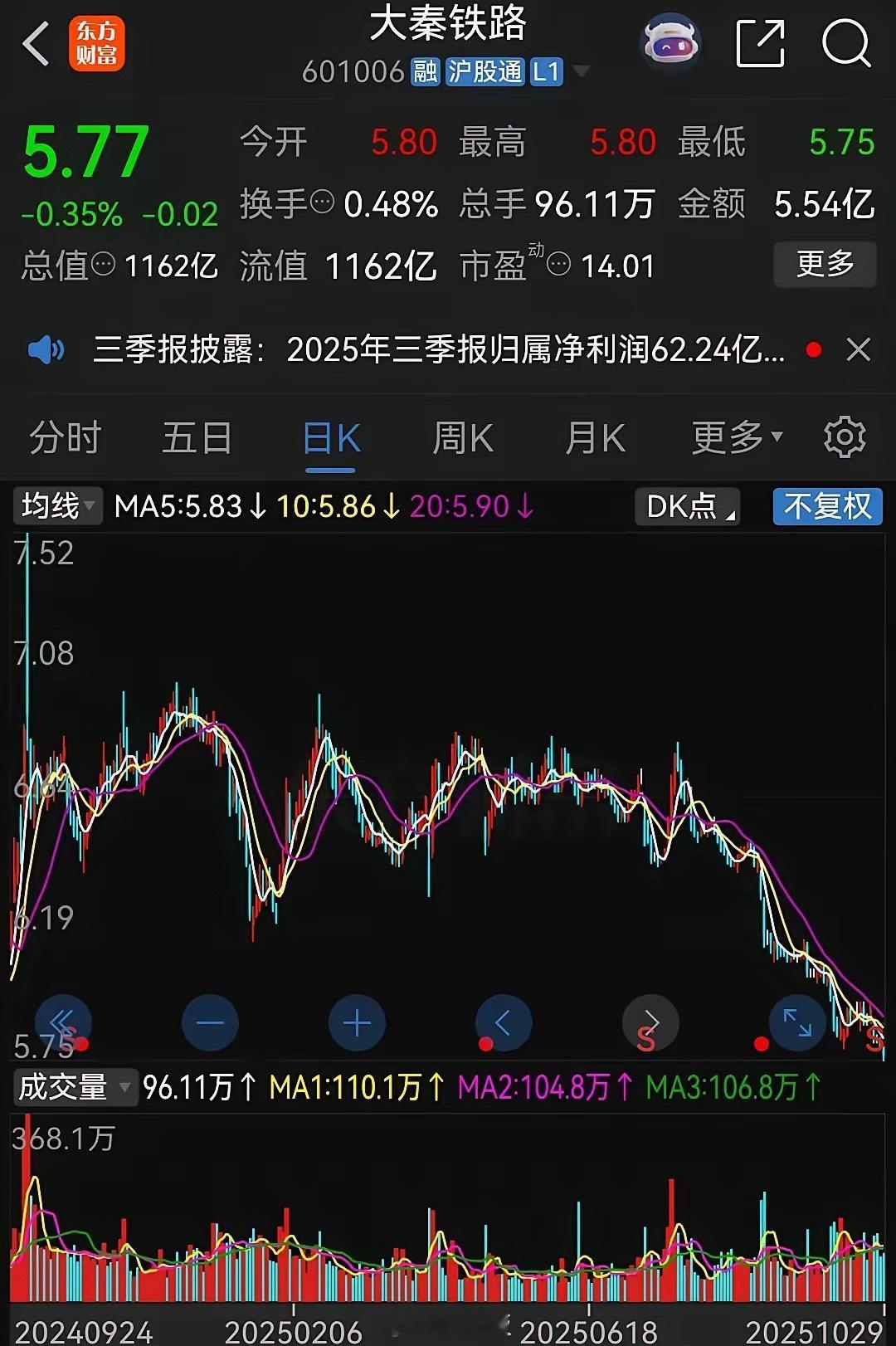
Task: Open 更多 for extra stock details
Action: click(x=825, y=264)
